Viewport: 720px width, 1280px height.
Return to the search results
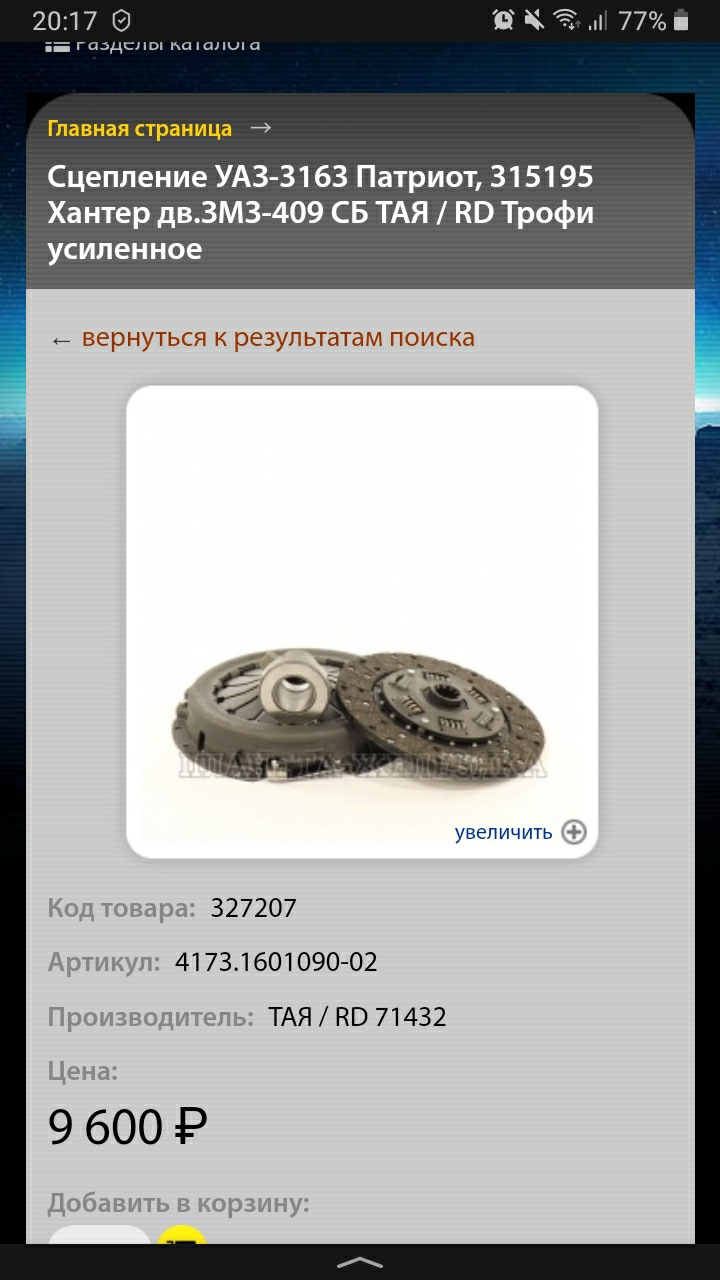pyautogui.click(x=277, y=338)
